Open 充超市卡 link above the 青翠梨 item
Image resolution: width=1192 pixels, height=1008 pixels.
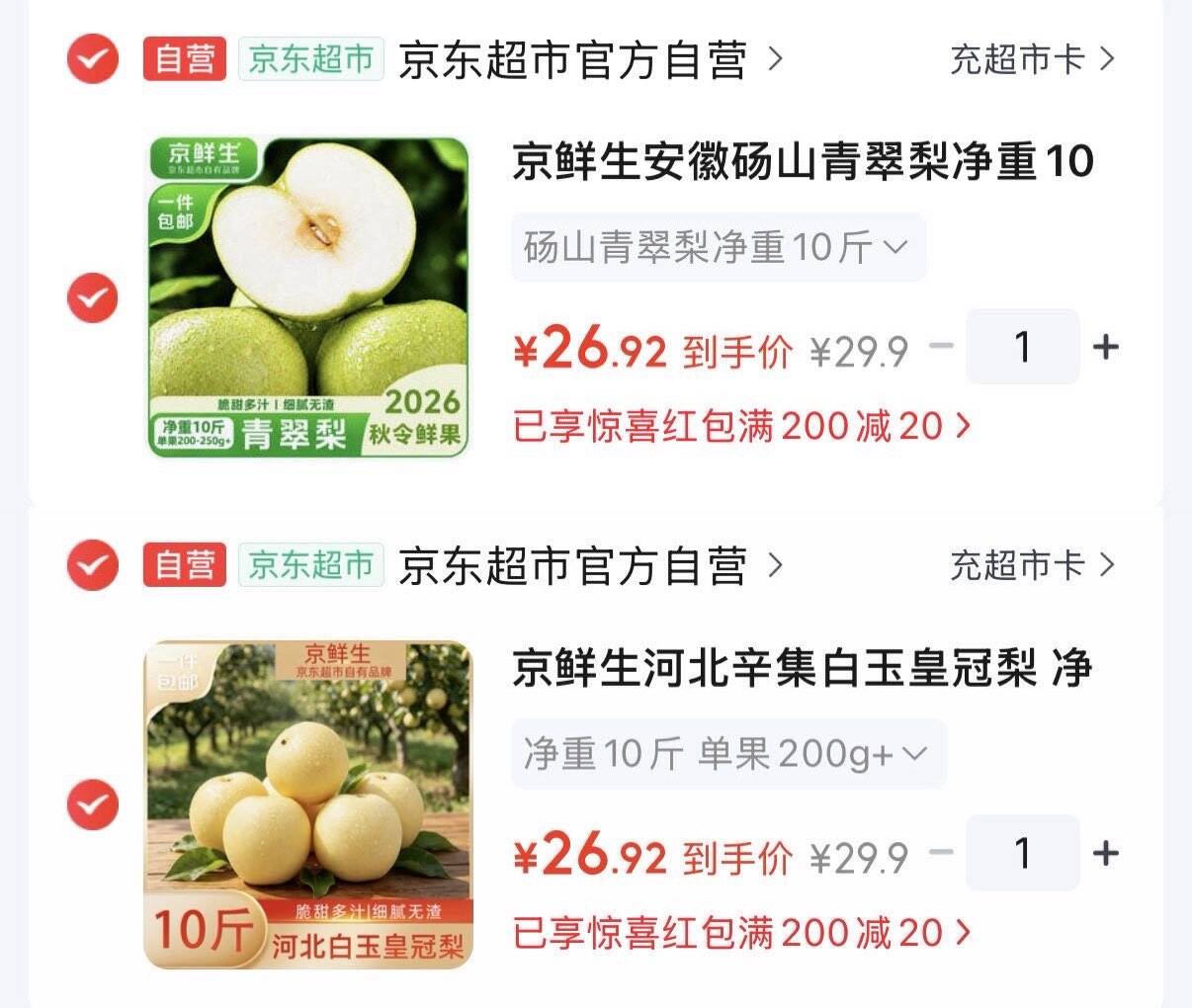point(1033,59)
